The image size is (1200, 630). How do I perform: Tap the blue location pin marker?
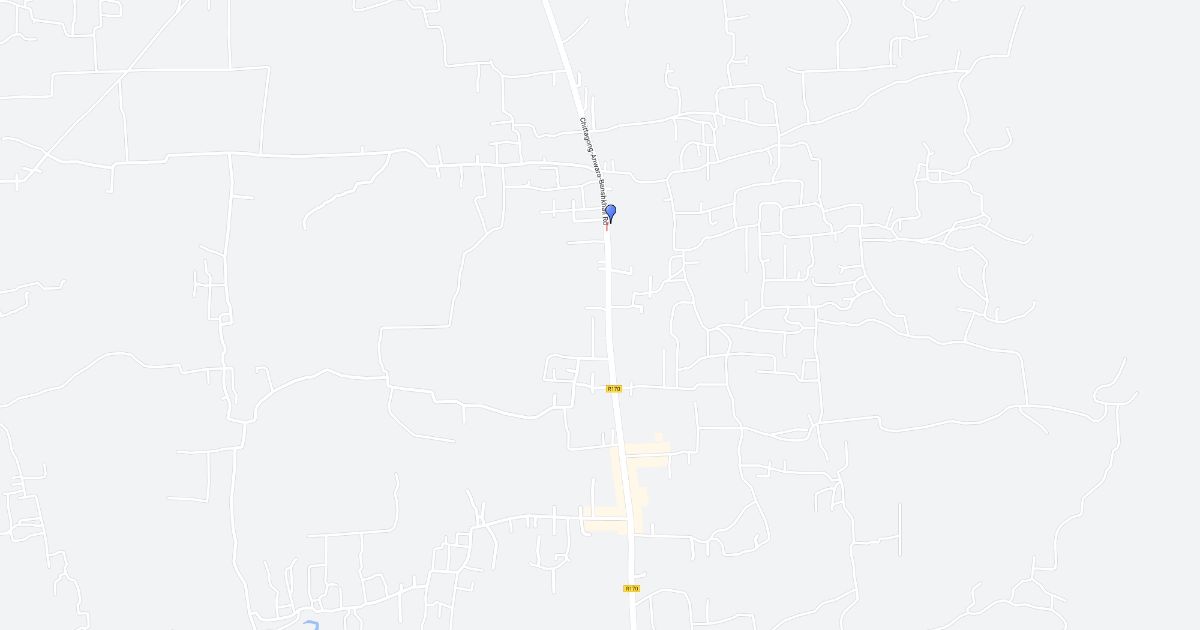(x=610, y=212)
